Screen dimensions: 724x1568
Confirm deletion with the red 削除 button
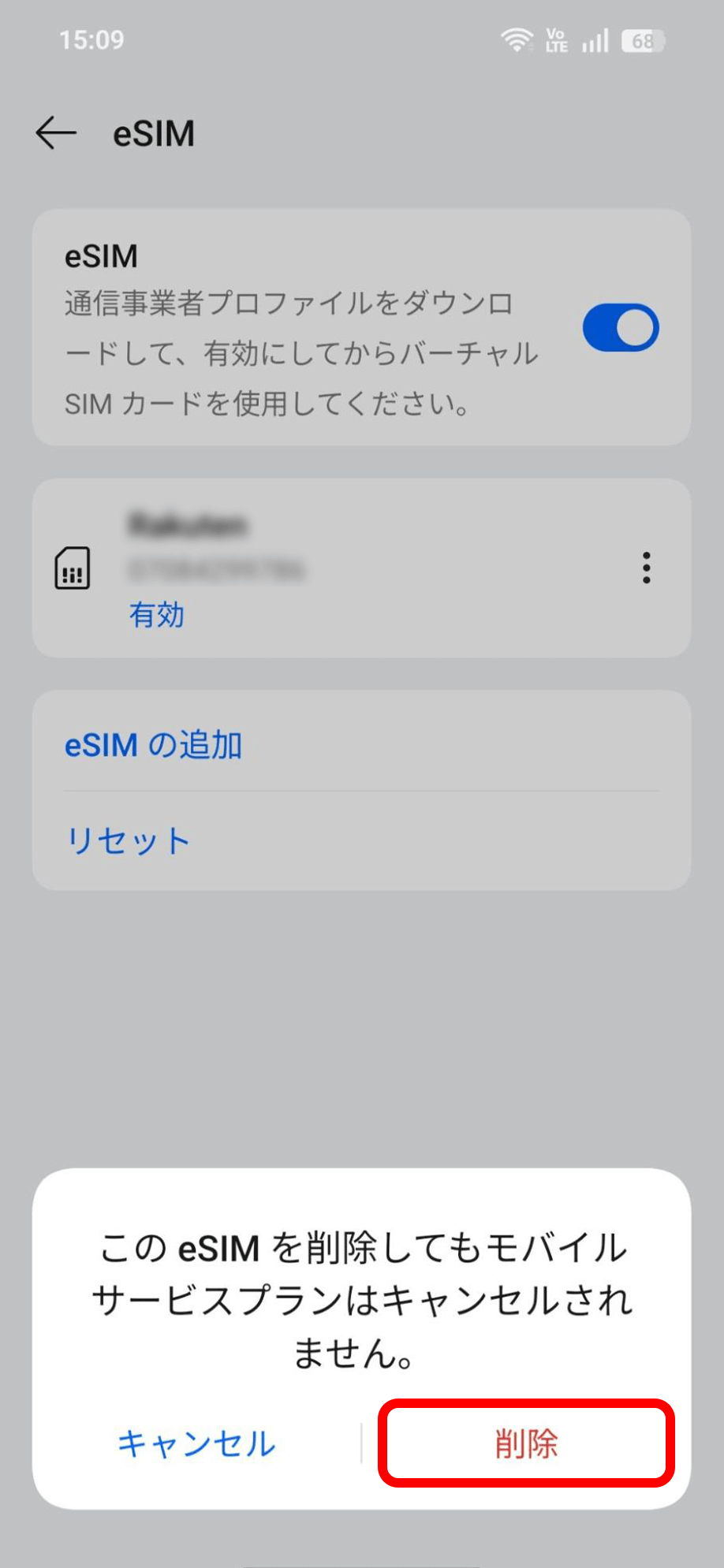click(x=526, y=1443)
